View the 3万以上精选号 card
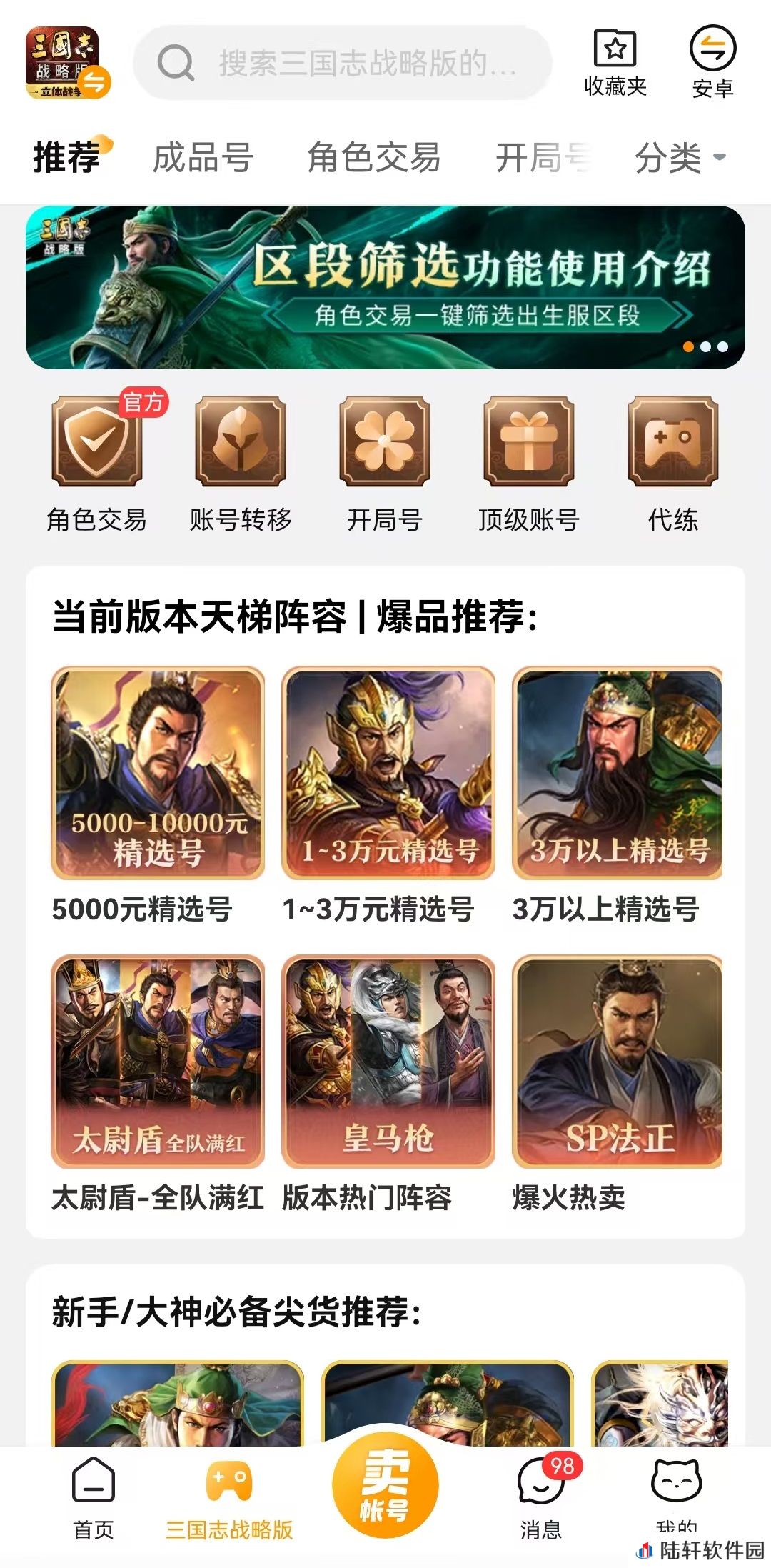The height and width of the screenshot is (1568, 771). (618, 773)
